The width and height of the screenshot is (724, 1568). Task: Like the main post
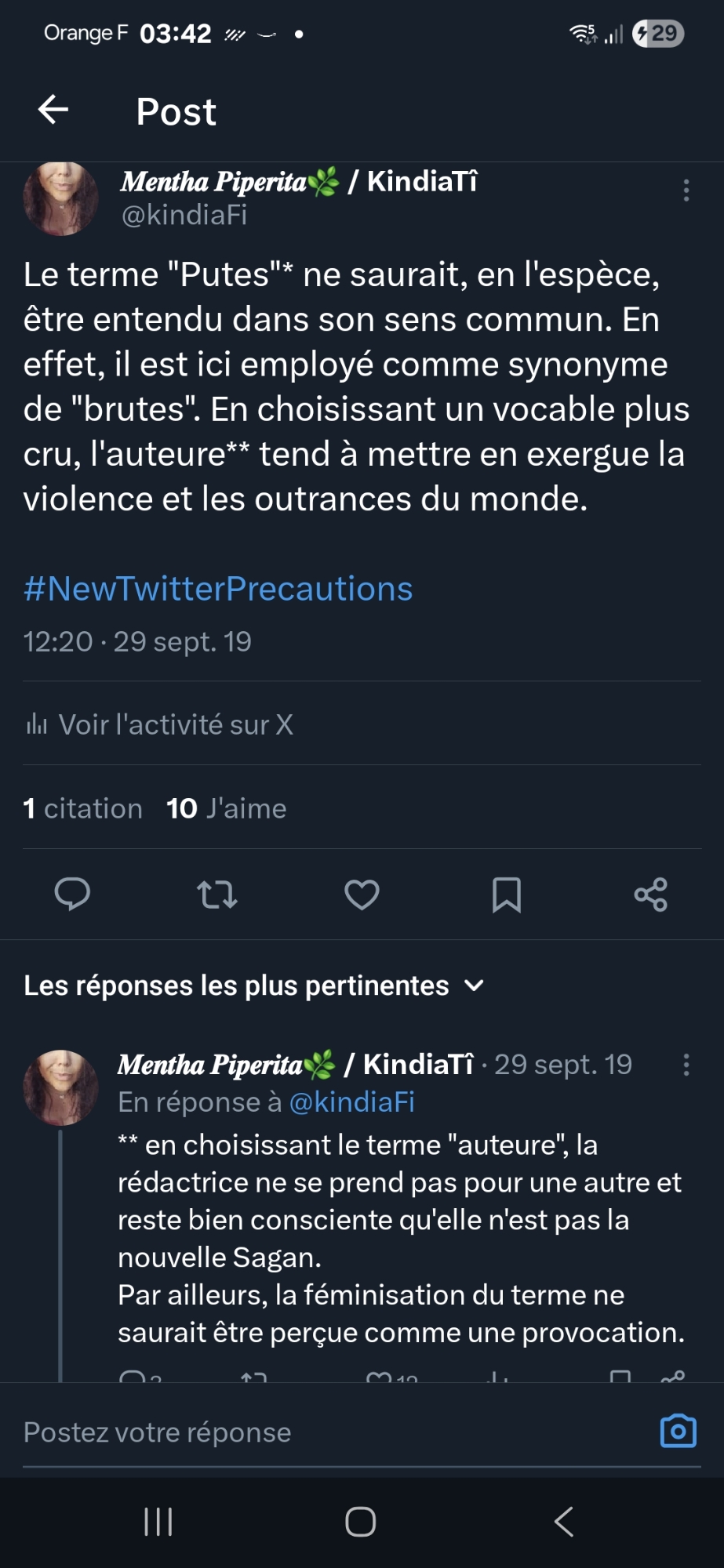click(362, 895)
